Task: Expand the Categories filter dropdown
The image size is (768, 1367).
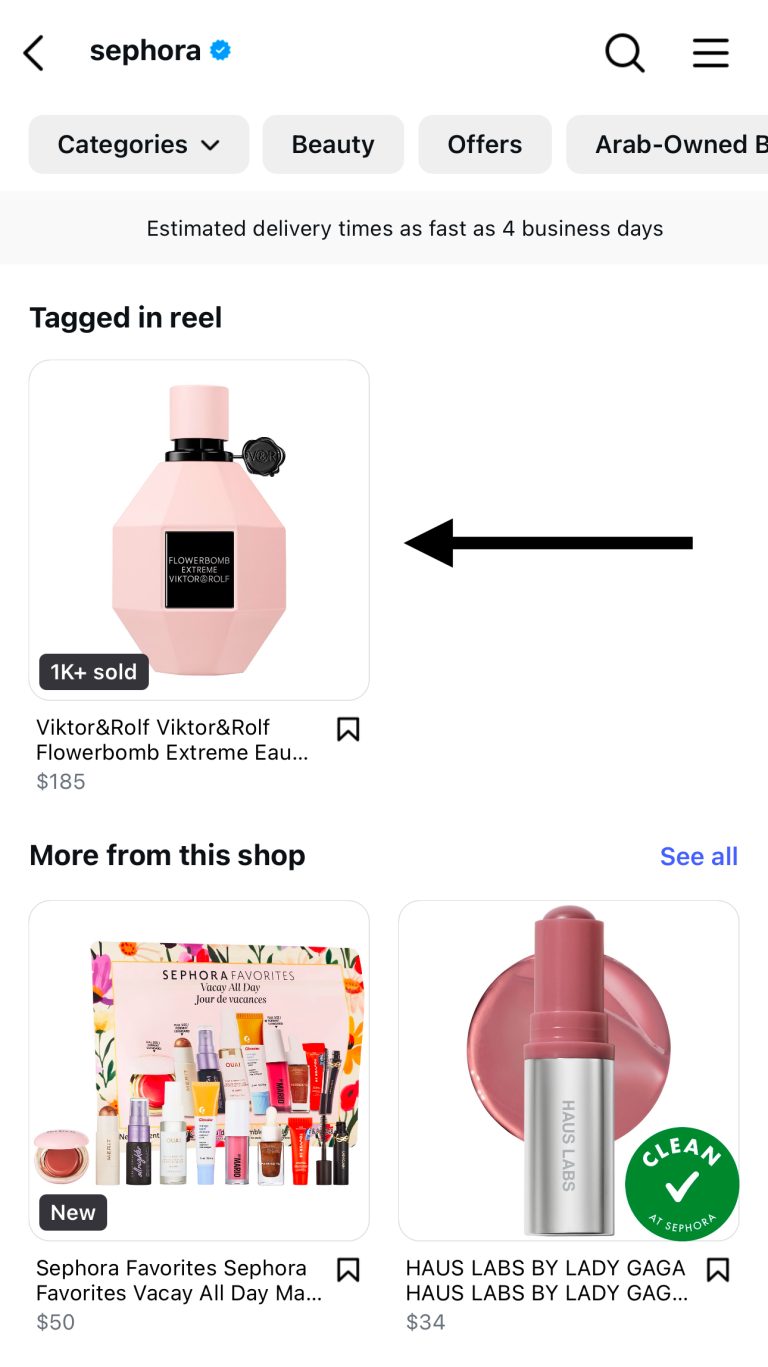Action: (x=138, y=144)
